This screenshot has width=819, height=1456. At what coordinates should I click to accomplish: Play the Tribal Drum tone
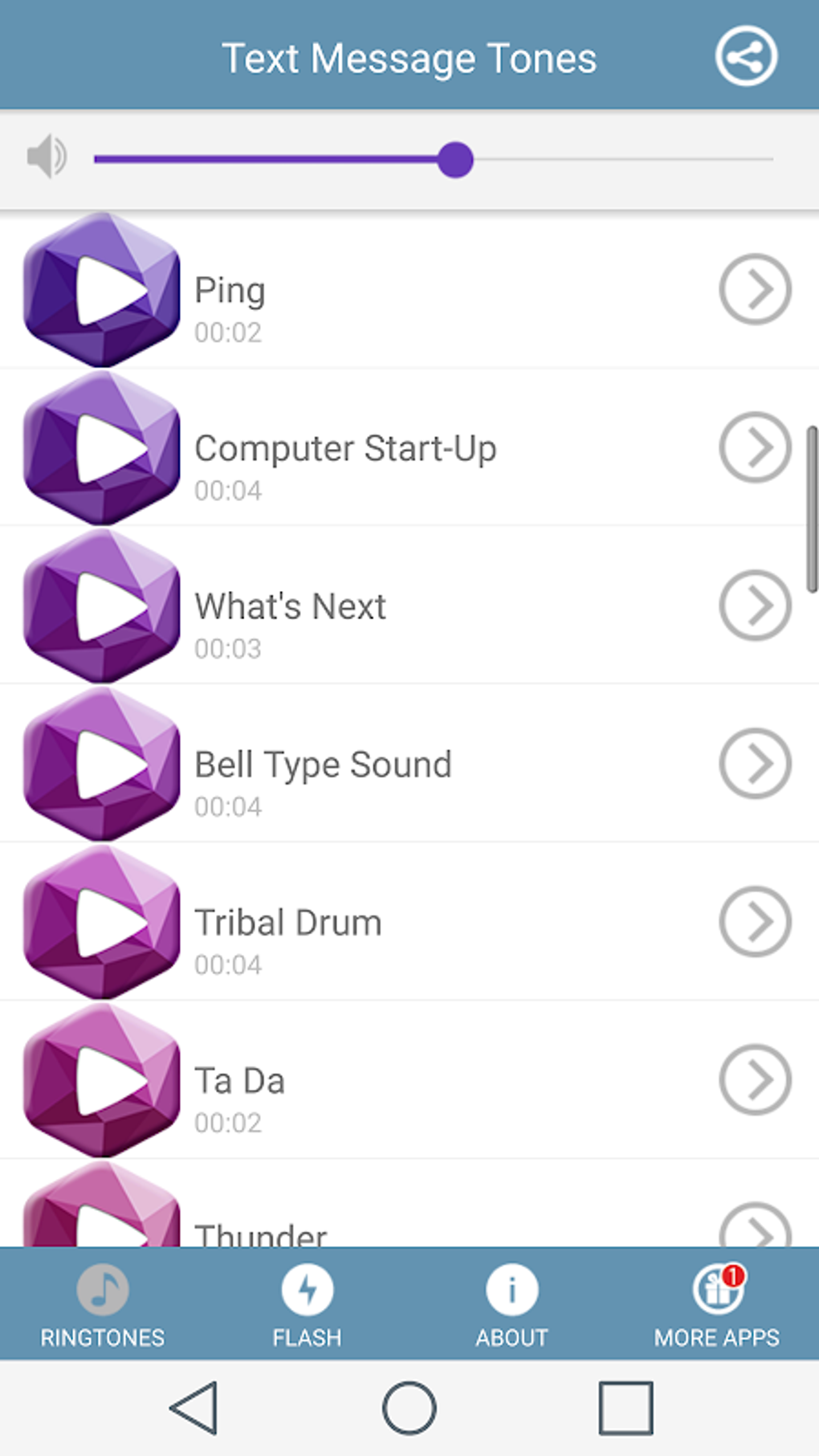[x=102, y=923]
